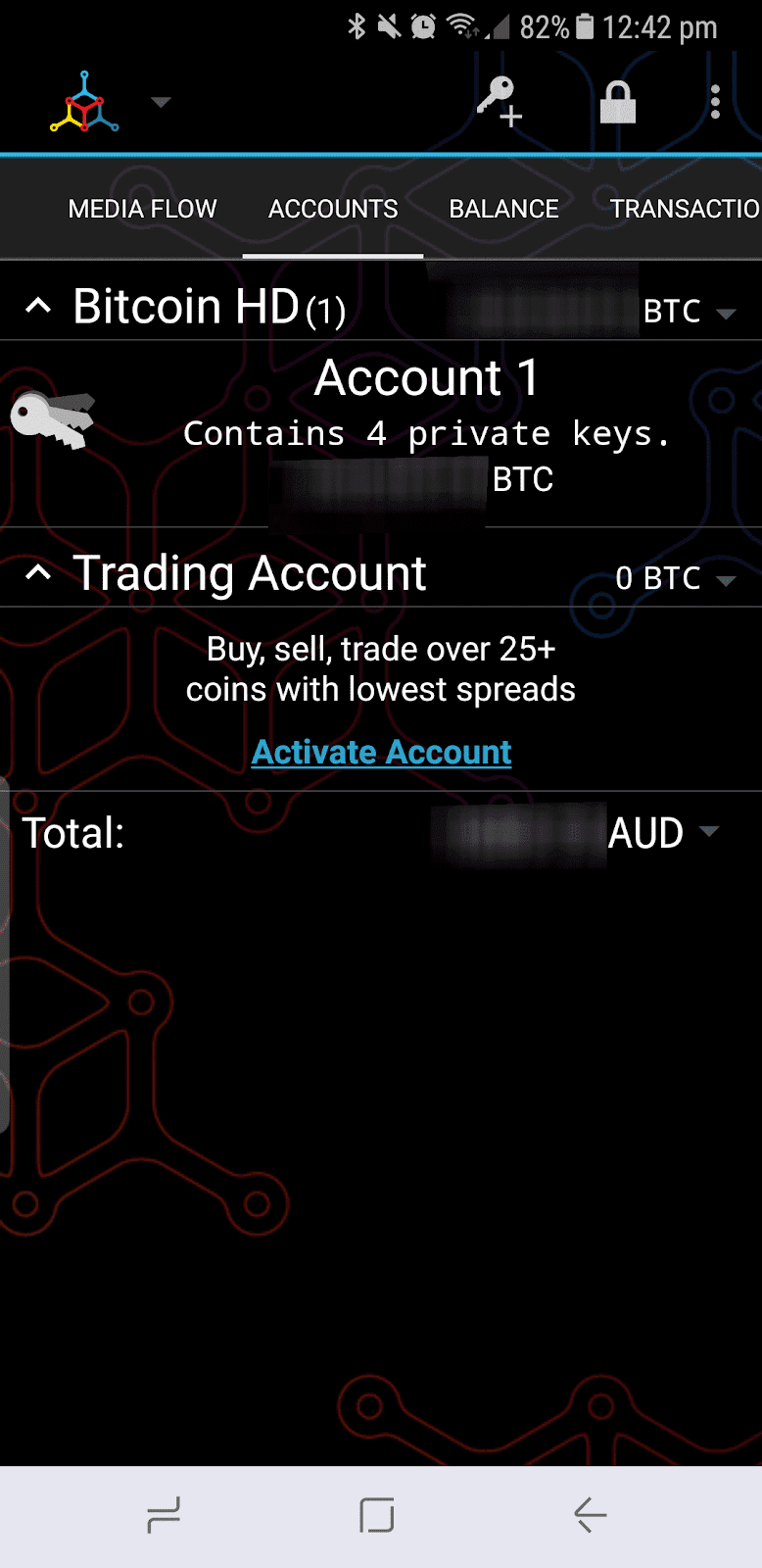Tap the padlock icon

point(618,102)
